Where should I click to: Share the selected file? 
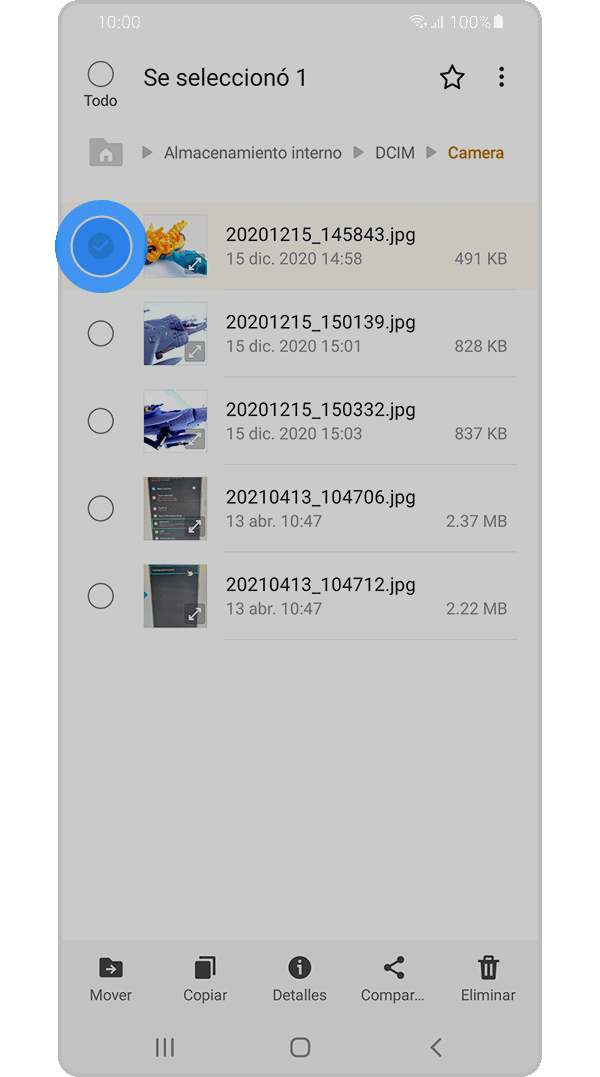(393, 979)
